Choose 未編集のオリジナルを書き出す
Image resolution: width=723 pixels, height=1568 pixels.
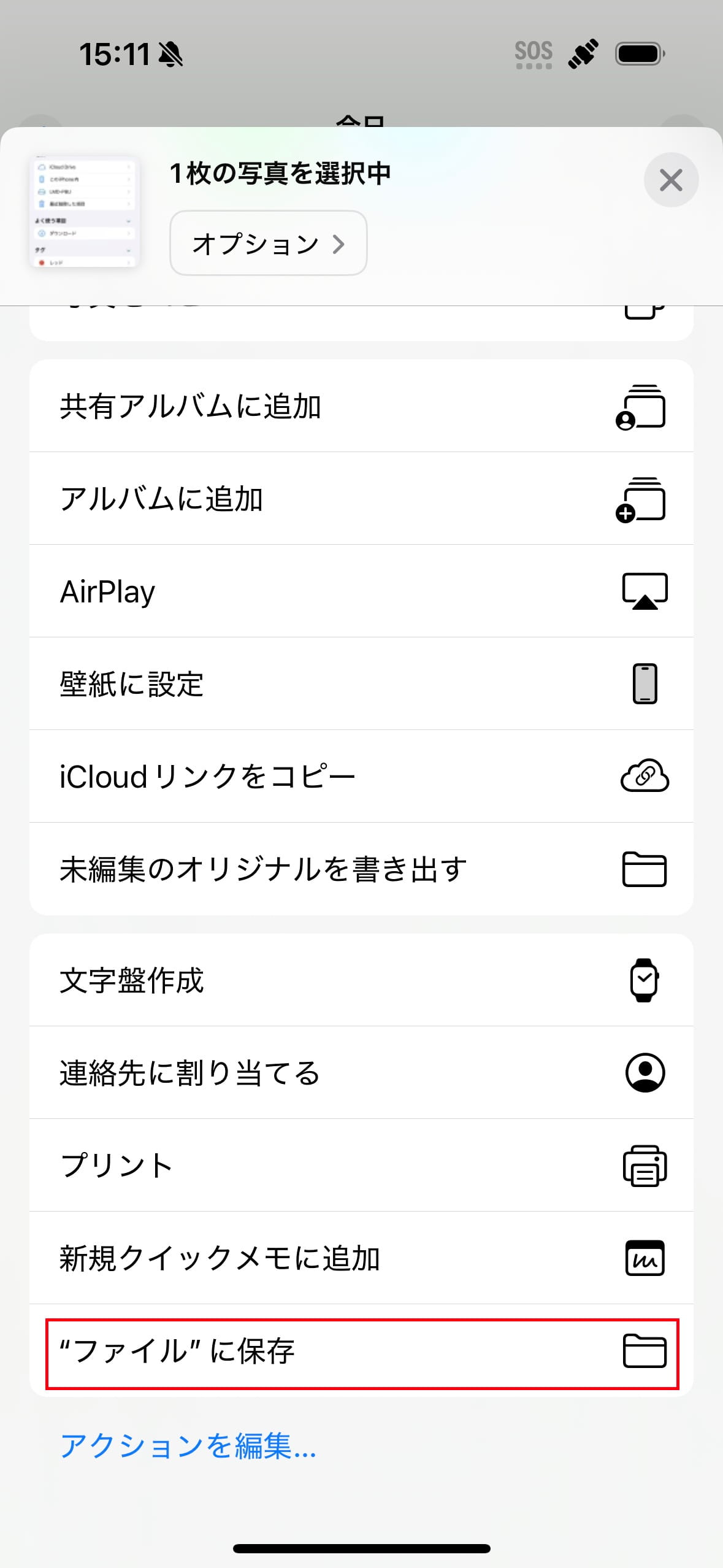361,869
